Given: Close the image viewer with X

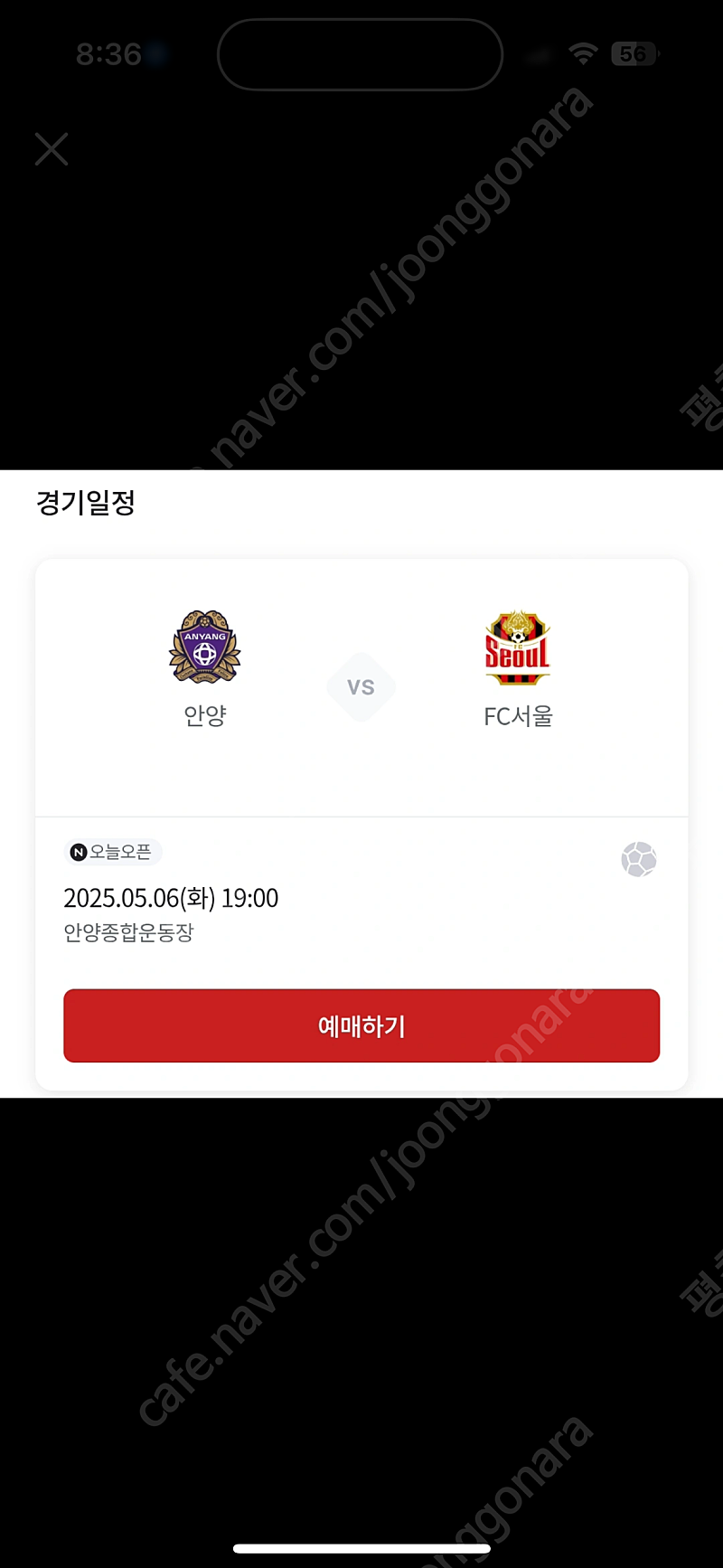Looking at the screenshot, I should point(52,149).
